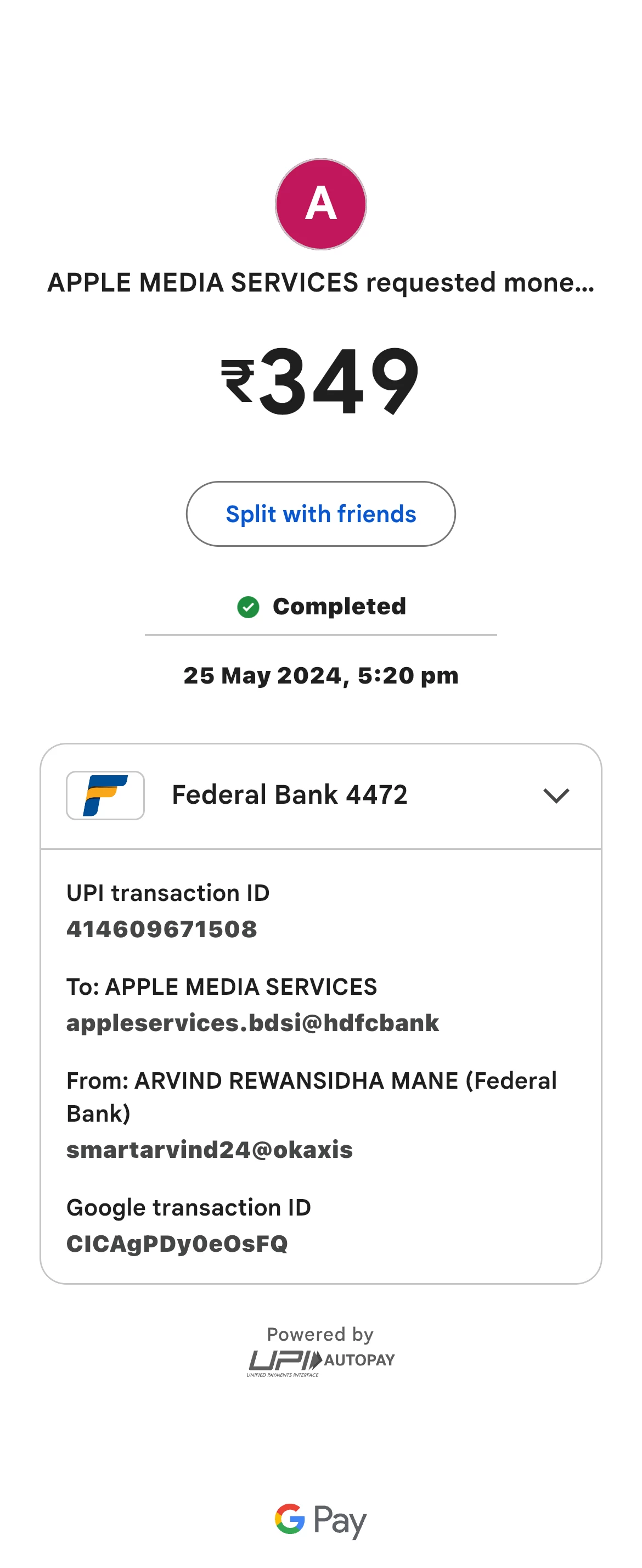Open the APPLE MEDIA SERVICES avatar
This screenshot has width=642, height=1568.
click(x=320, y=204)
